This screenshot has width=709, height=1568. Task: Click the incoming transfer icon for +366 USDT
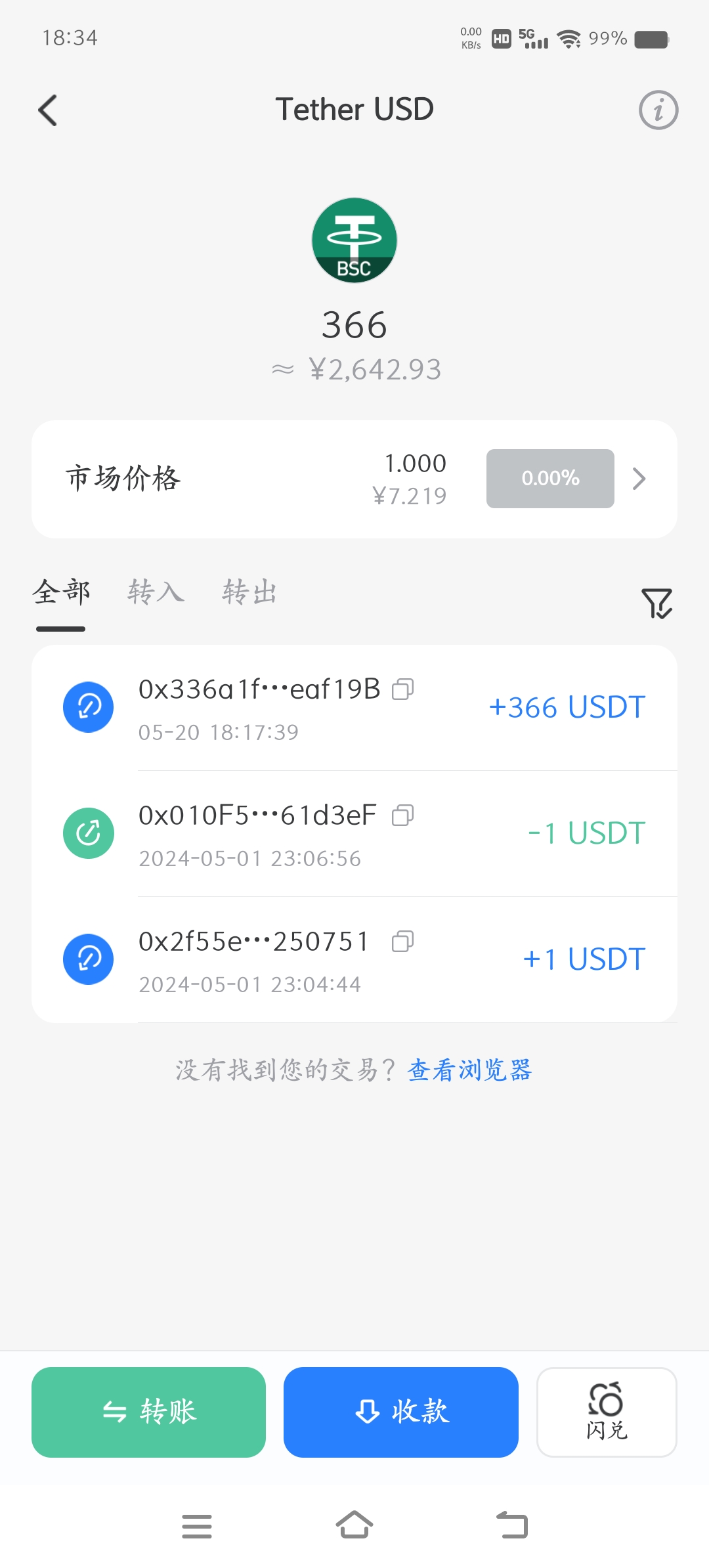(88, 707)
